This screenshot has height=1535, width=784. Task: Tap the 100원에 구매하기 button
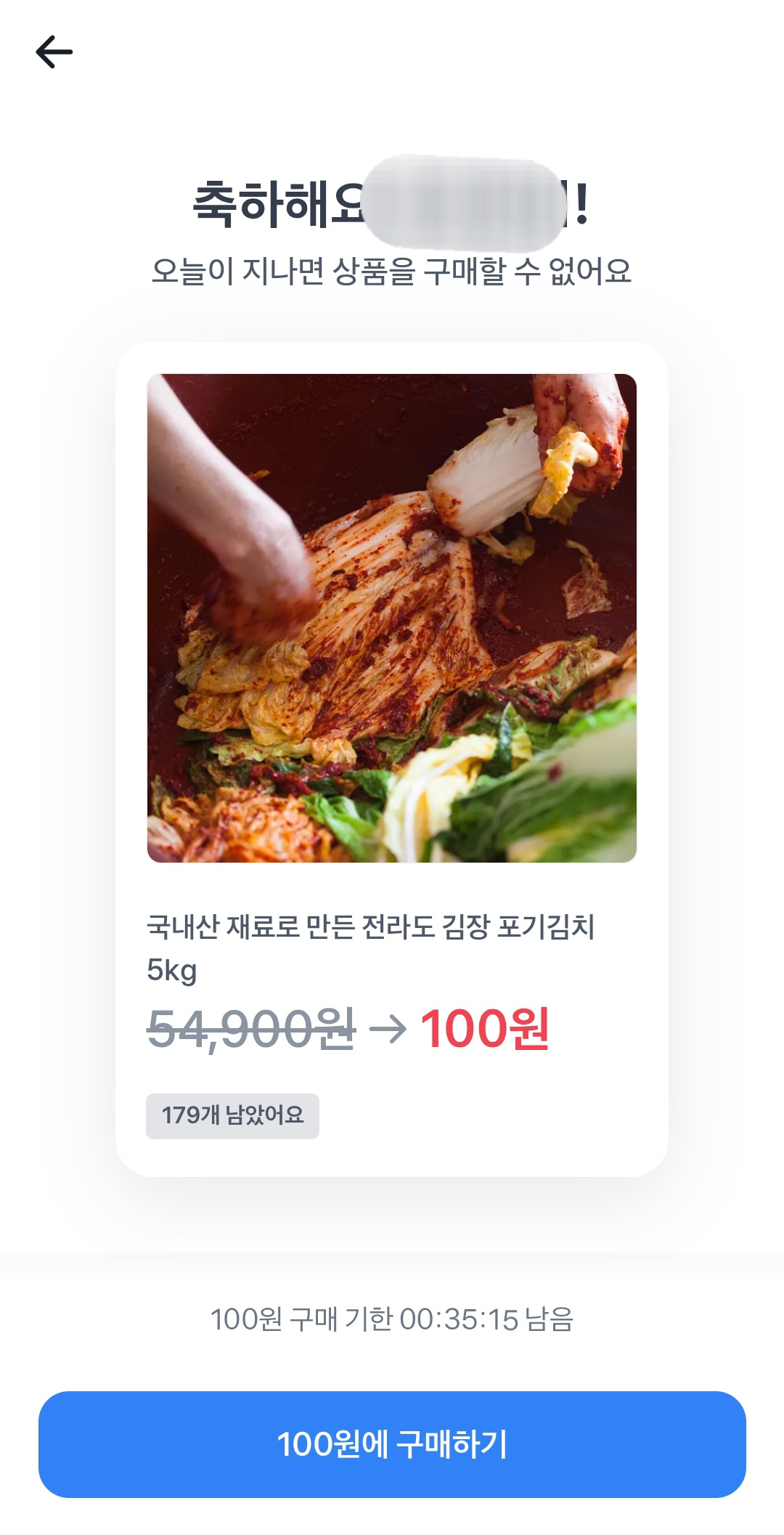pos(392,1444)
